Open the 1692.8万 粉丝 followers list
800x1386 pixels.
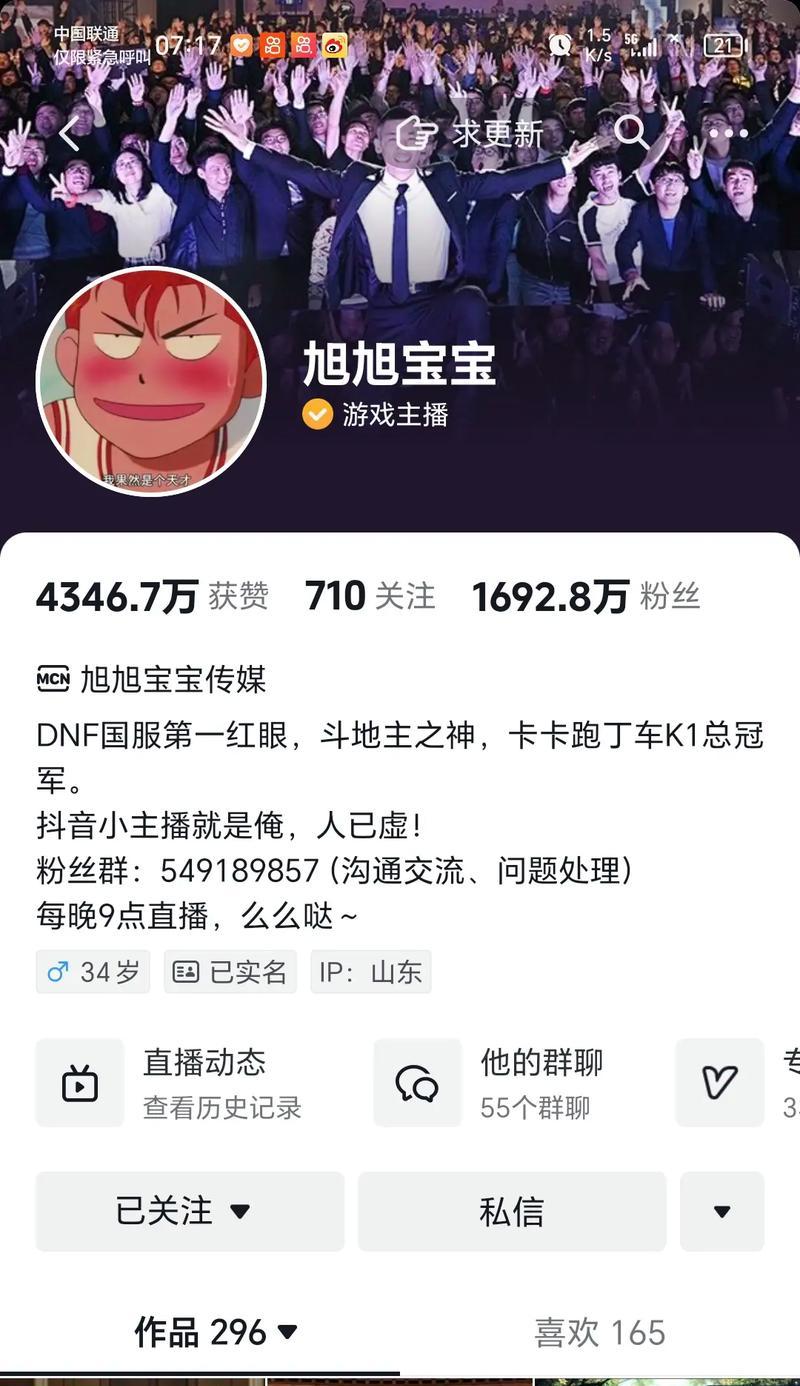click(x=585, y=597)
